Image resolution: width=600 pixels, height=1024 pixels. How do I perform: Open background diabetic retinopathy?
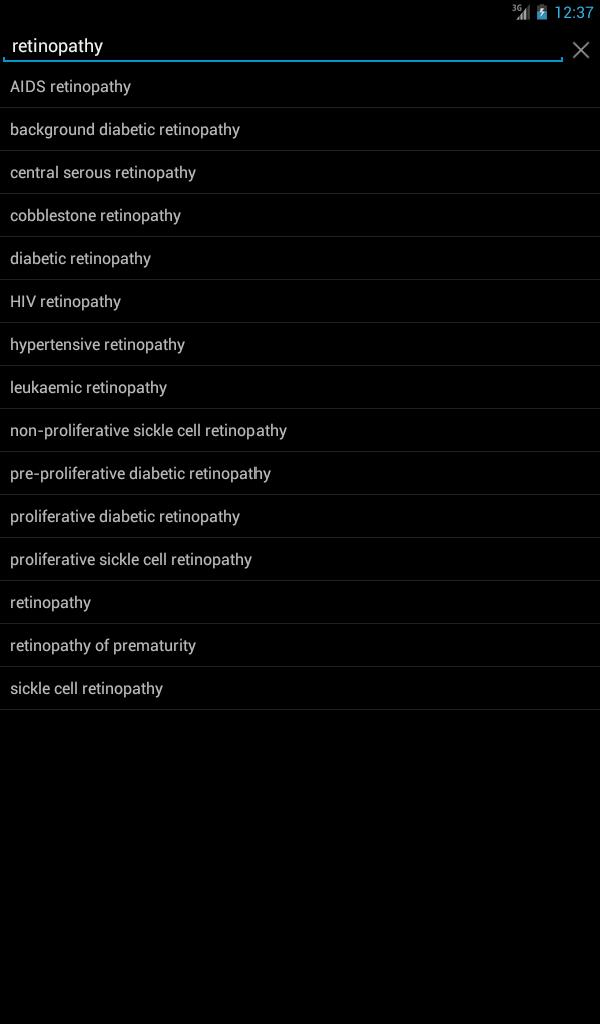click(125, 130)
